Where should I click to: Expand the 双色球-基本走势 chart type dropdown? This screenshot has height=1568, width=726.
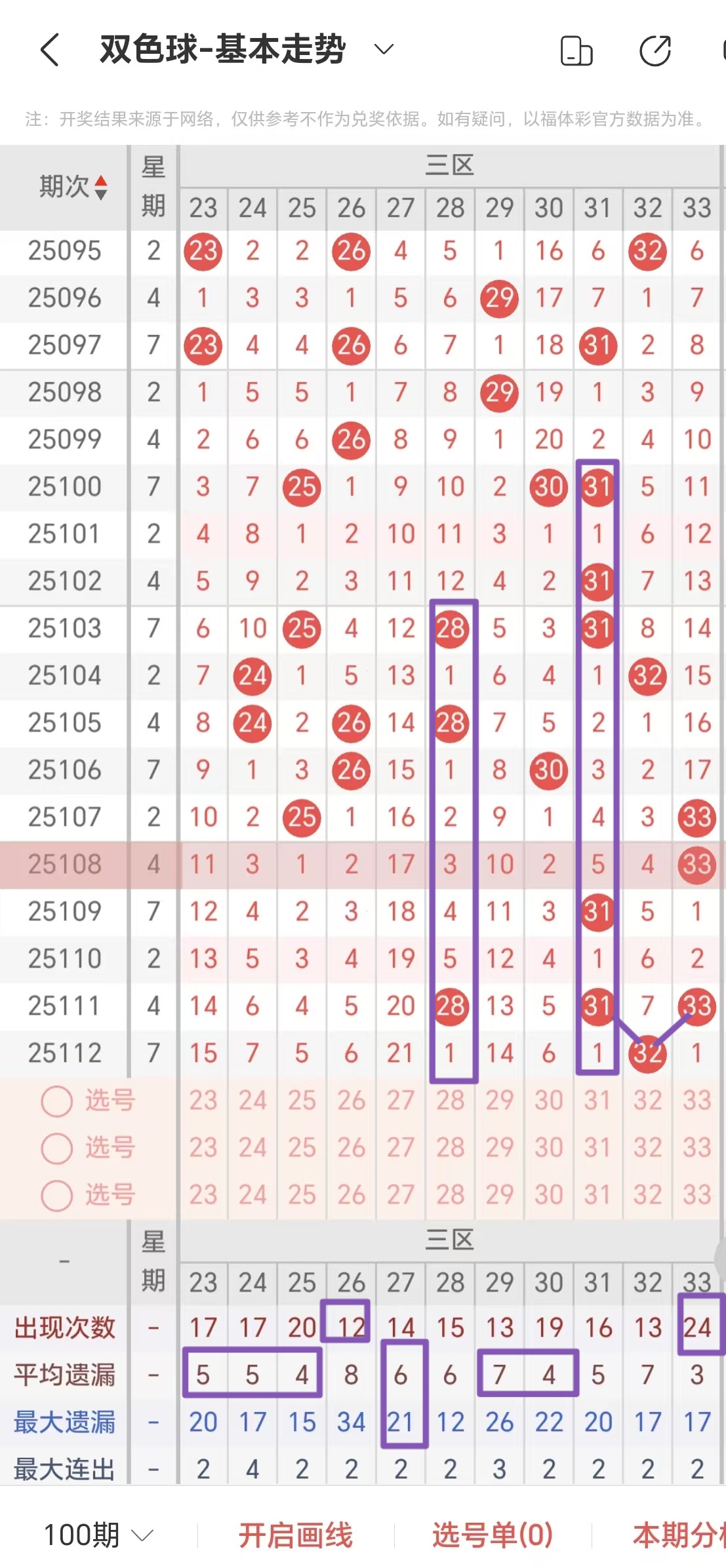pos(384,49)
